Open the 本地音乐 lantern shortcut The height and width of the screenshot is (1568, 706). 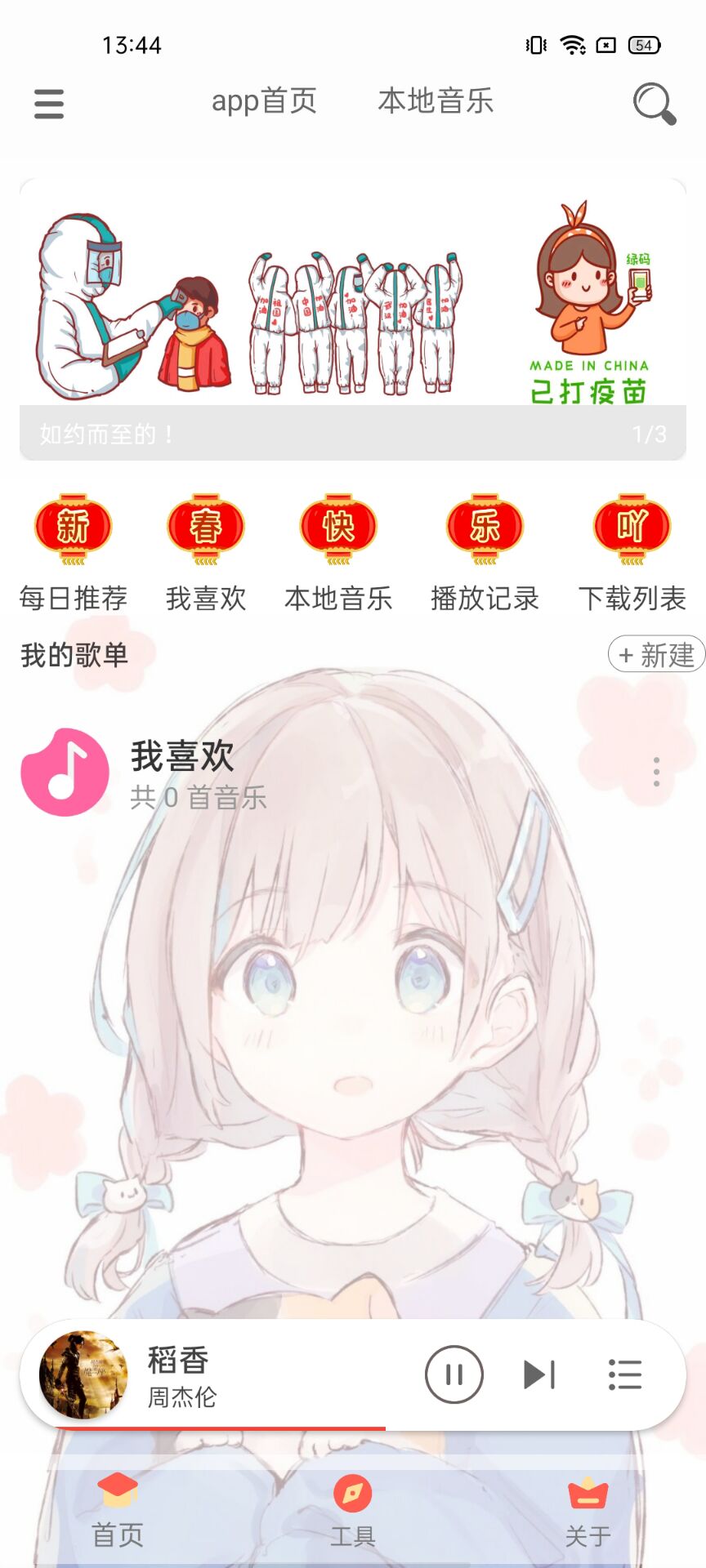point(338,552)
